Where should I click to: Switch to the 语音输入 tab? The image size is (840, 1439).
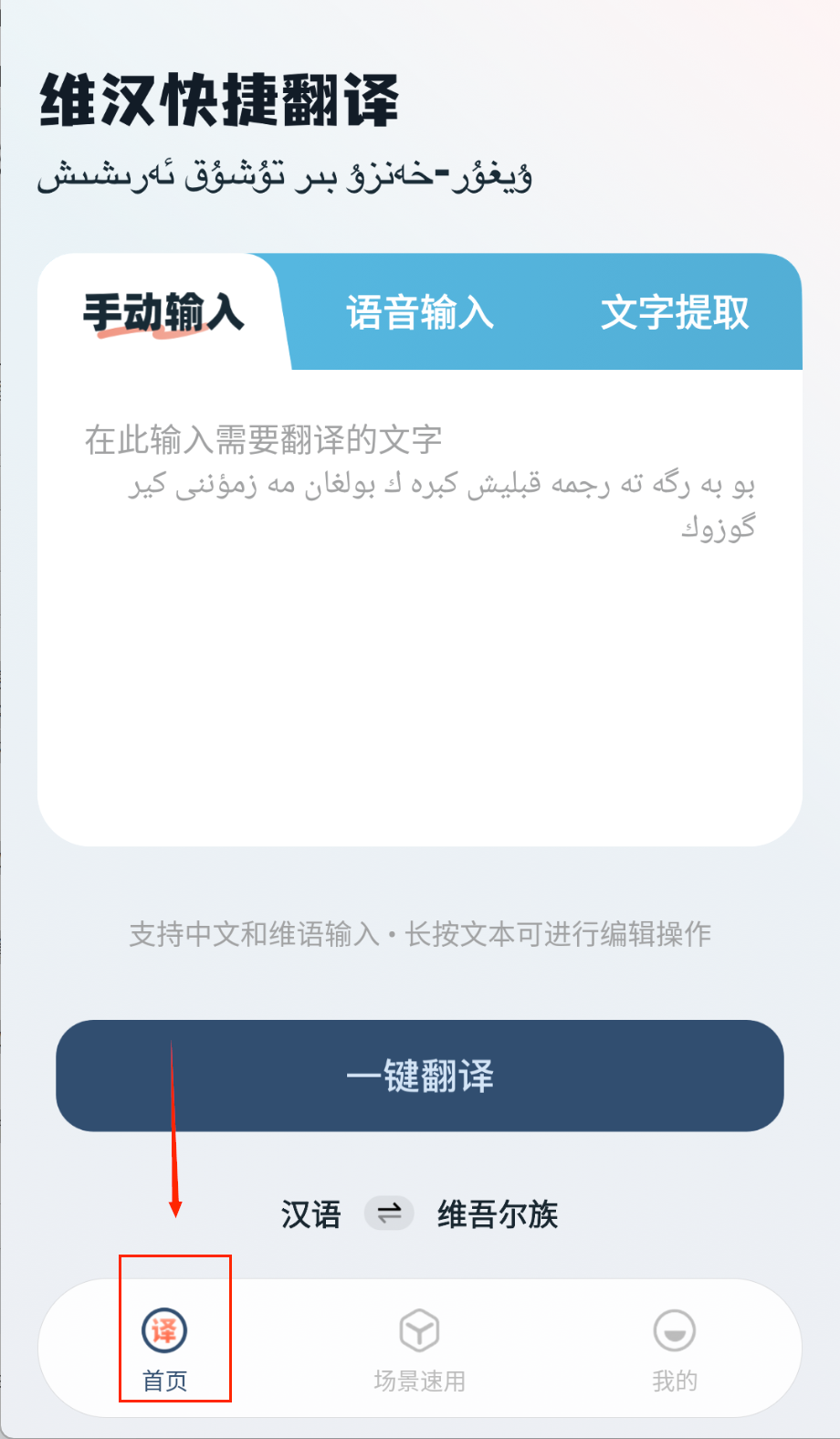tap(420, 313)
